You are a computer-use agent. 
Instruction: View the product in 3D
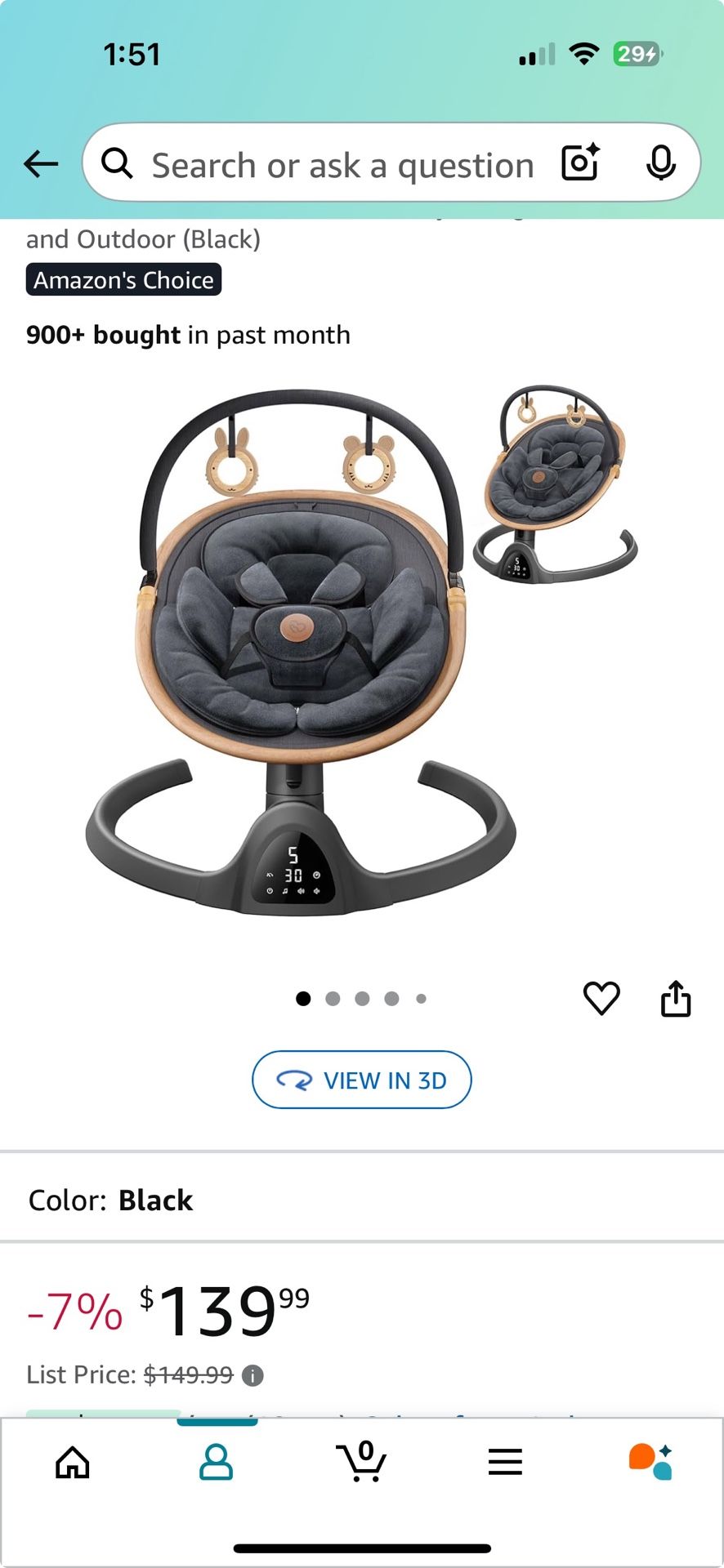pos(362,1080)
